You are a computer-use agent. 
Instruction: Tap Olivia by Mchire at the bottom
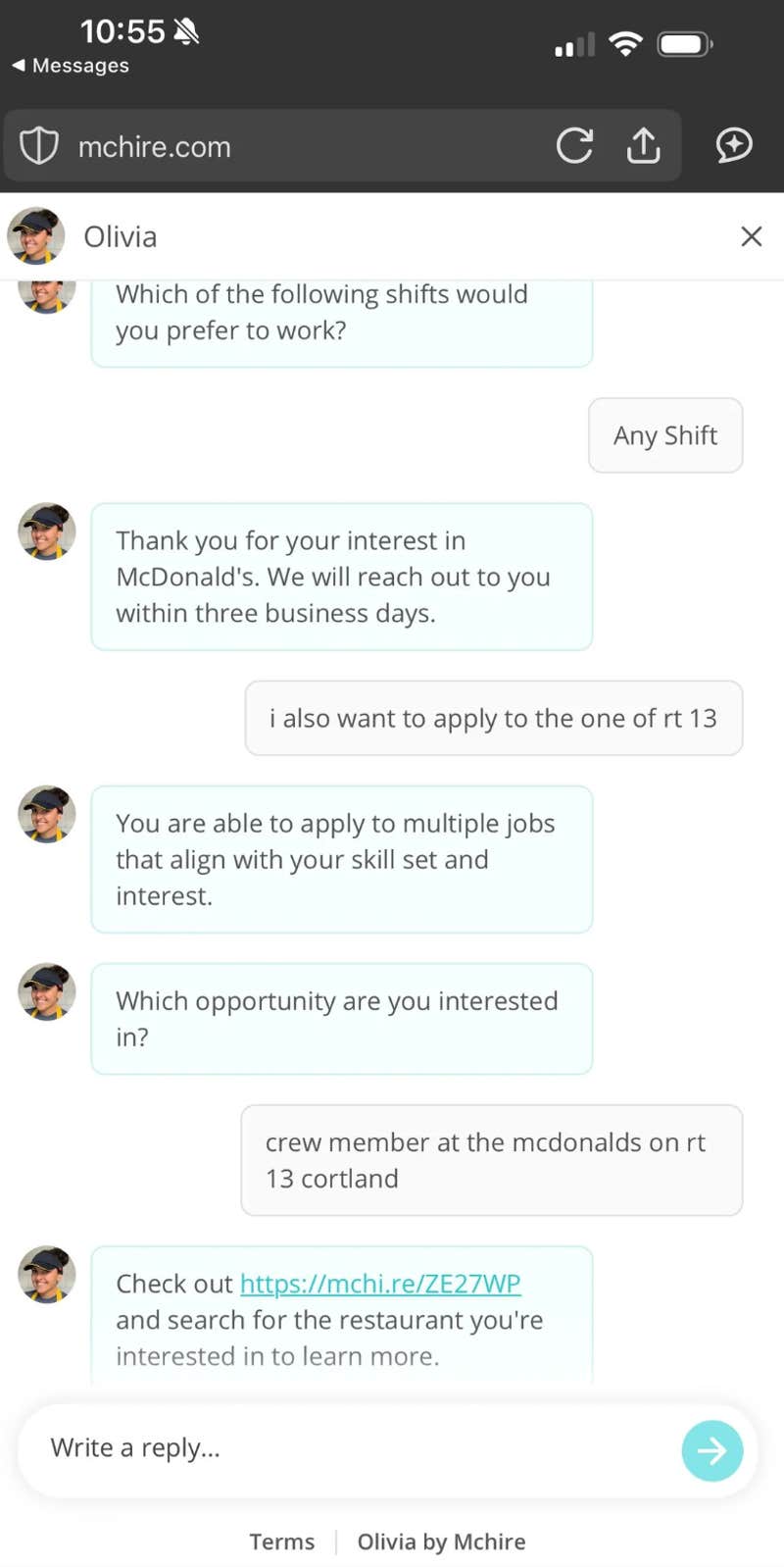(441, 1542)
